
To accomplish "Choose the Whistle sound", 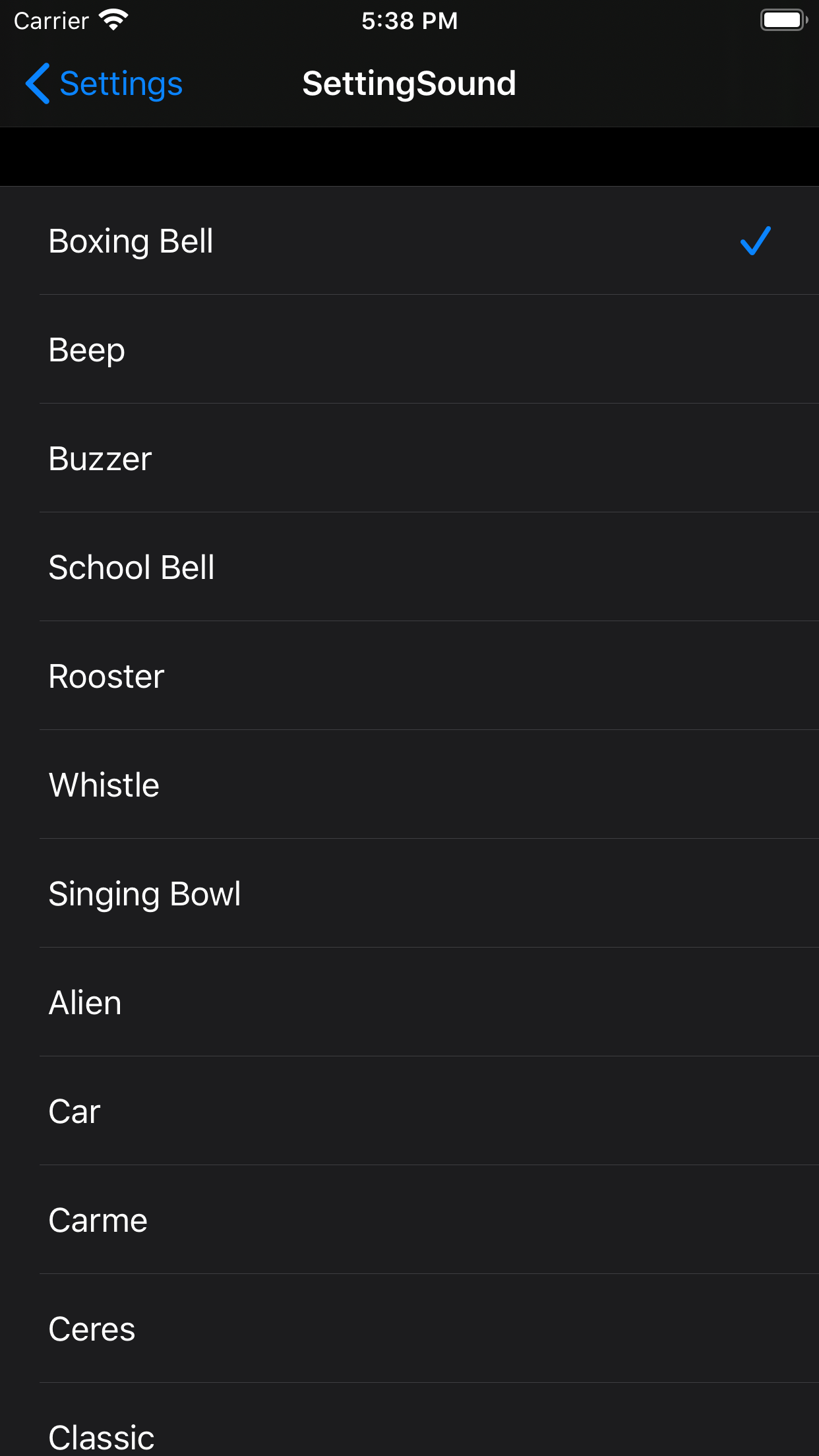I will coord(409,785).
